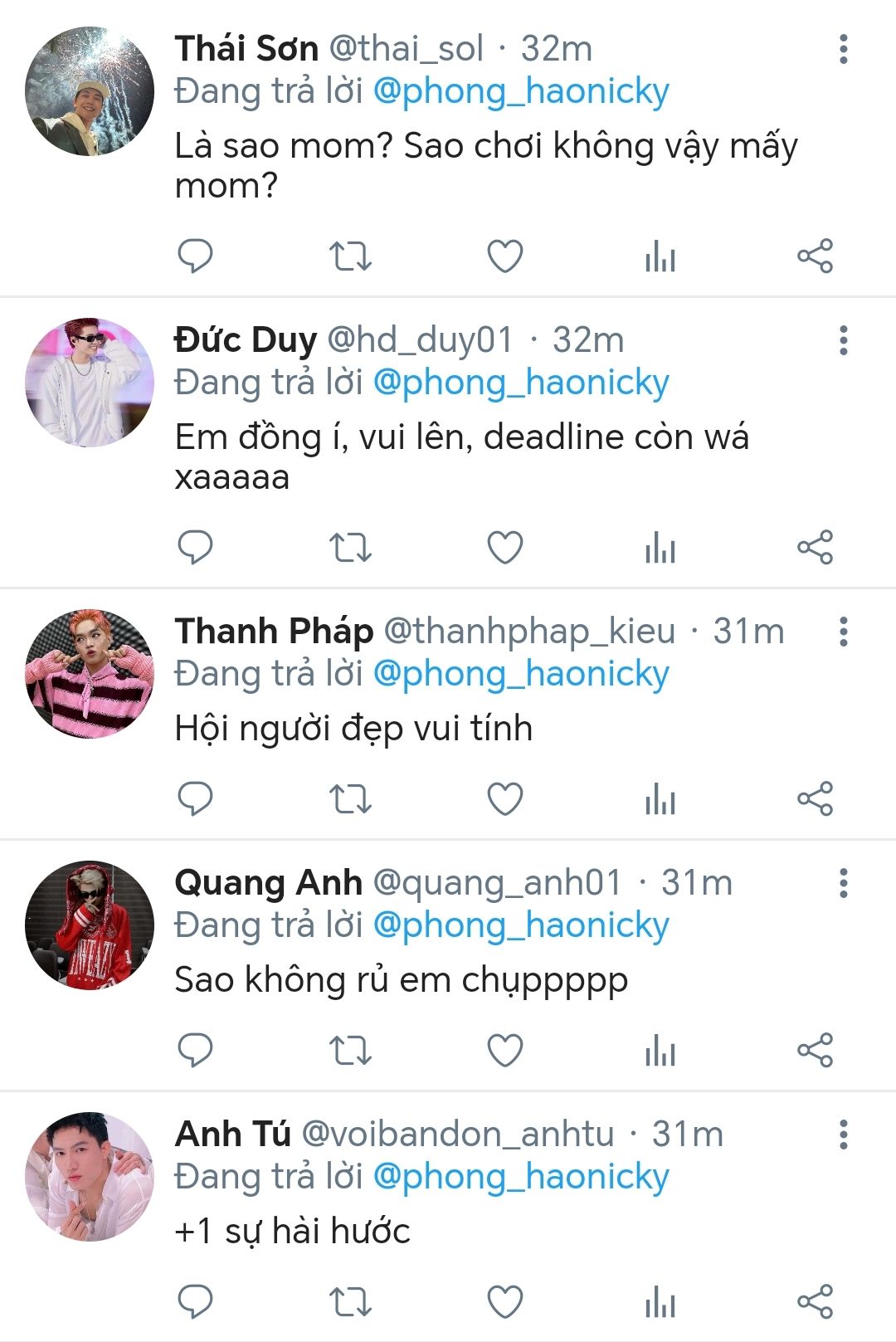
Task: Like Thanh Pháp's reply
Action: tap(504, 799)
